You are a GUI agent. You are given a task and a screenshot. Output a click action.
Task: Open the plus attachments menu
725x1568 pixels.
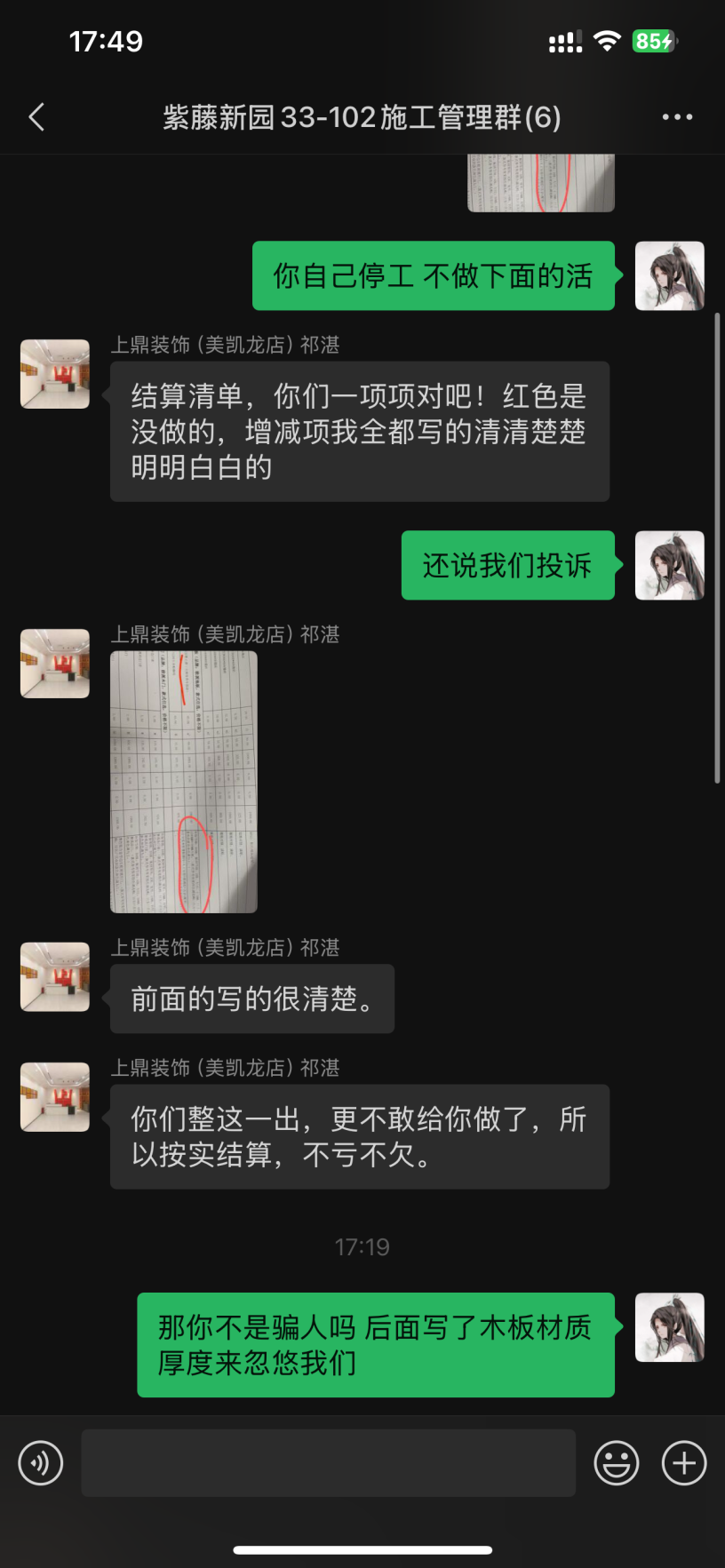click(x=684, y=1463)
